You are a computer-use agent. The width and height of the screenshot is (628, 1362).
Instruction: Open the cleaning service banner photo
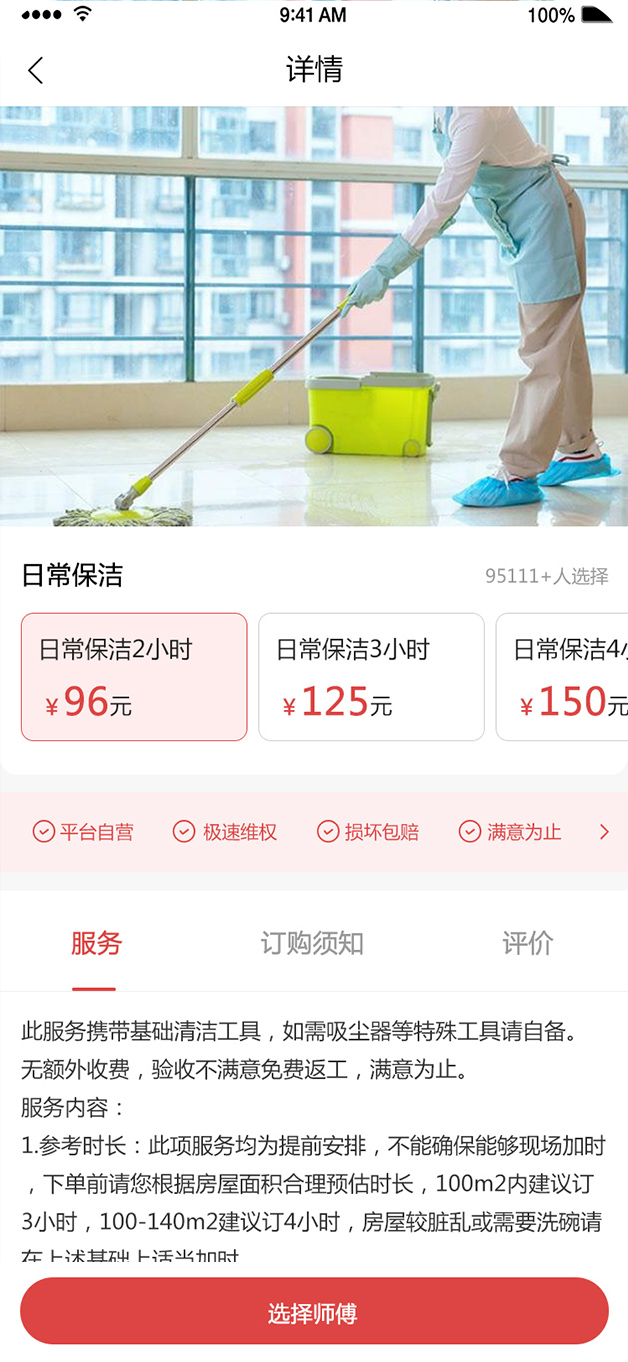point(314,316)
